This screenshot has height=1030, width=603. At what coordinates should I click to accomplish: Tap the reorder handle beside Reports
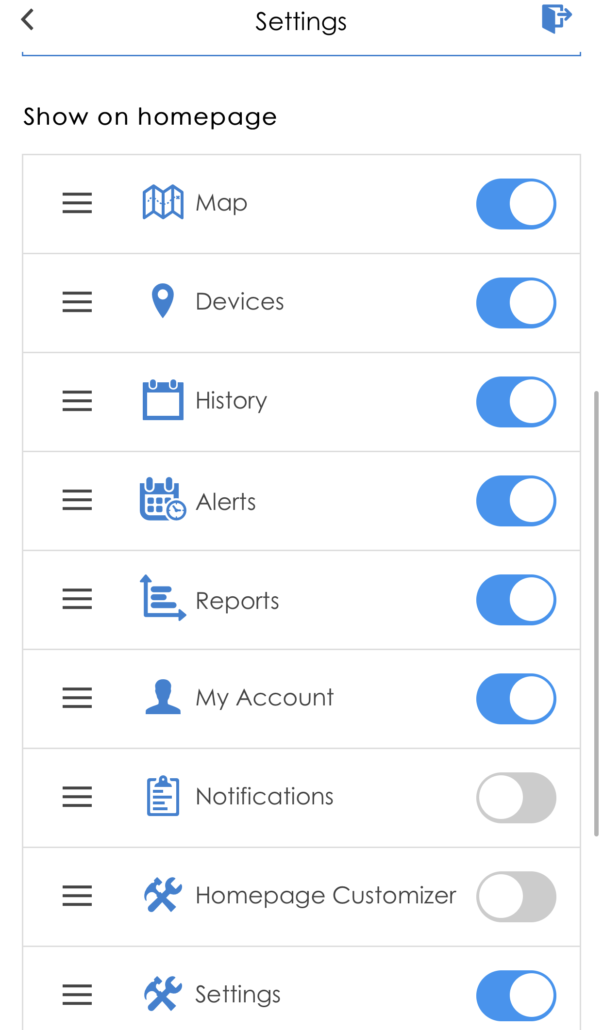click(78, 598)
